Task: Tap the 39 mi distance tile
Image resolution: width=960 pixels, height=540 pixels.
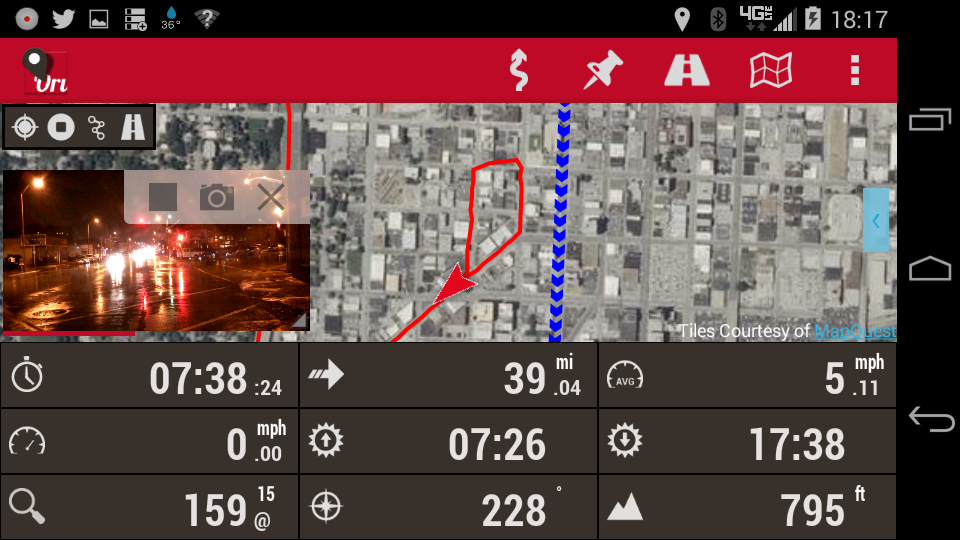Action: (448, 377)
